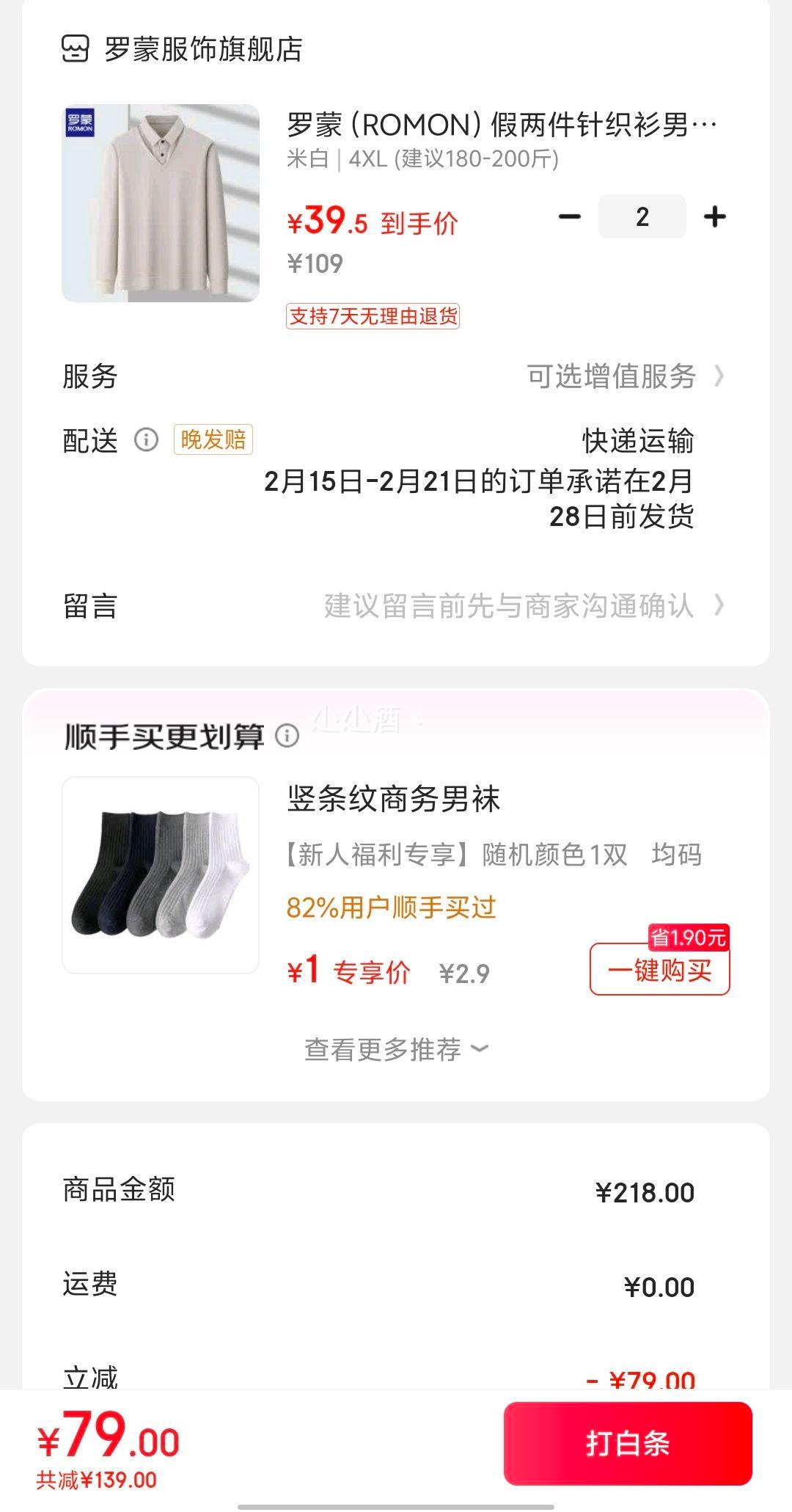Image resolution: width=792 pixels, height=1512 pixels.
Task: Open the ROMON knit sweater product image
Action: 161,203
